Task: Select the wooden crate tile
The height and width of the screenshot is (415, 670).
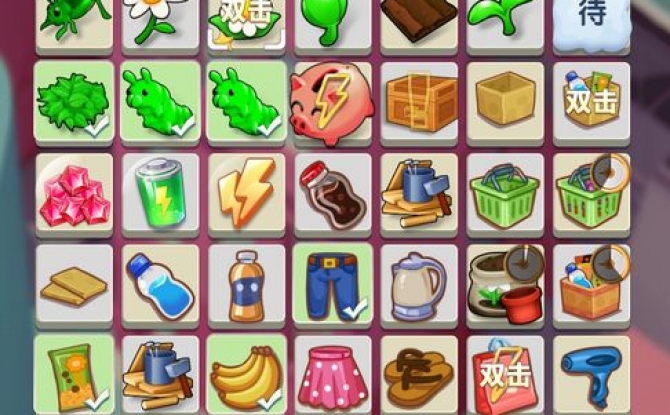Action: (x=418, y=99)
